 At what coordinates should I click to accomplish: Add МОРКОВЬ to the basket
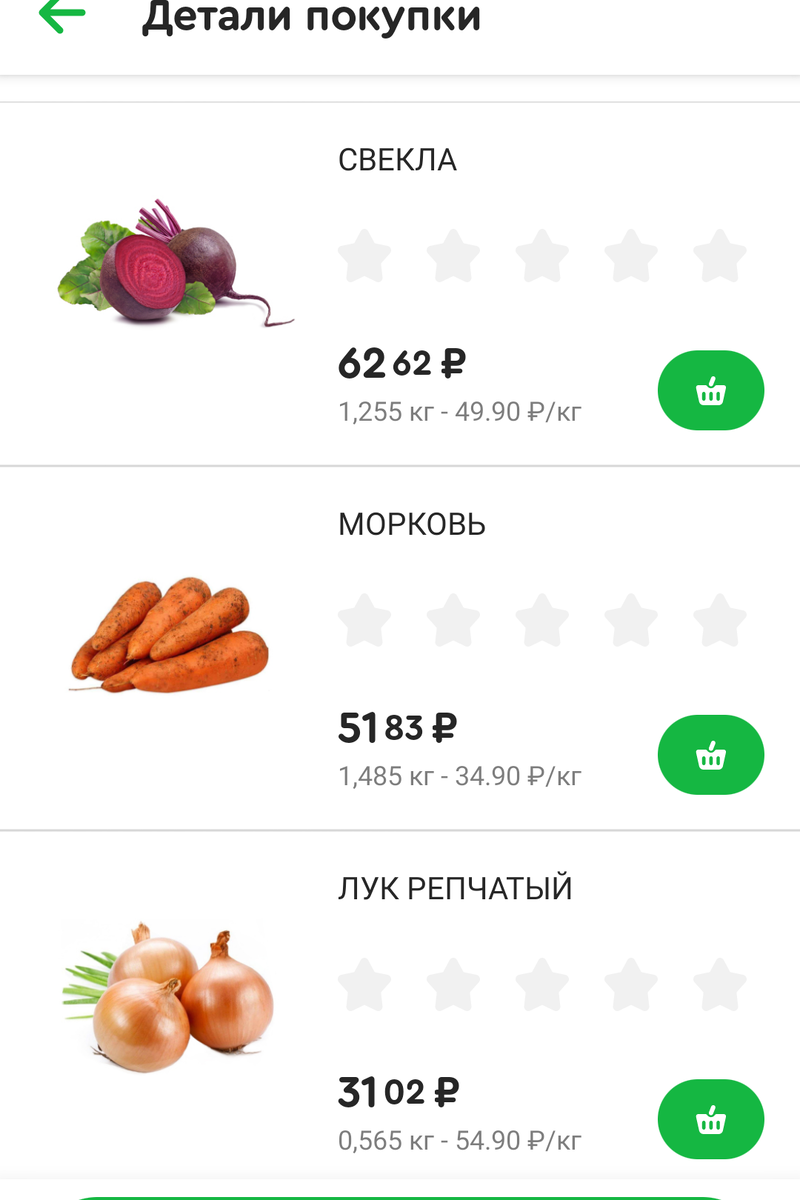pos(711,755)
